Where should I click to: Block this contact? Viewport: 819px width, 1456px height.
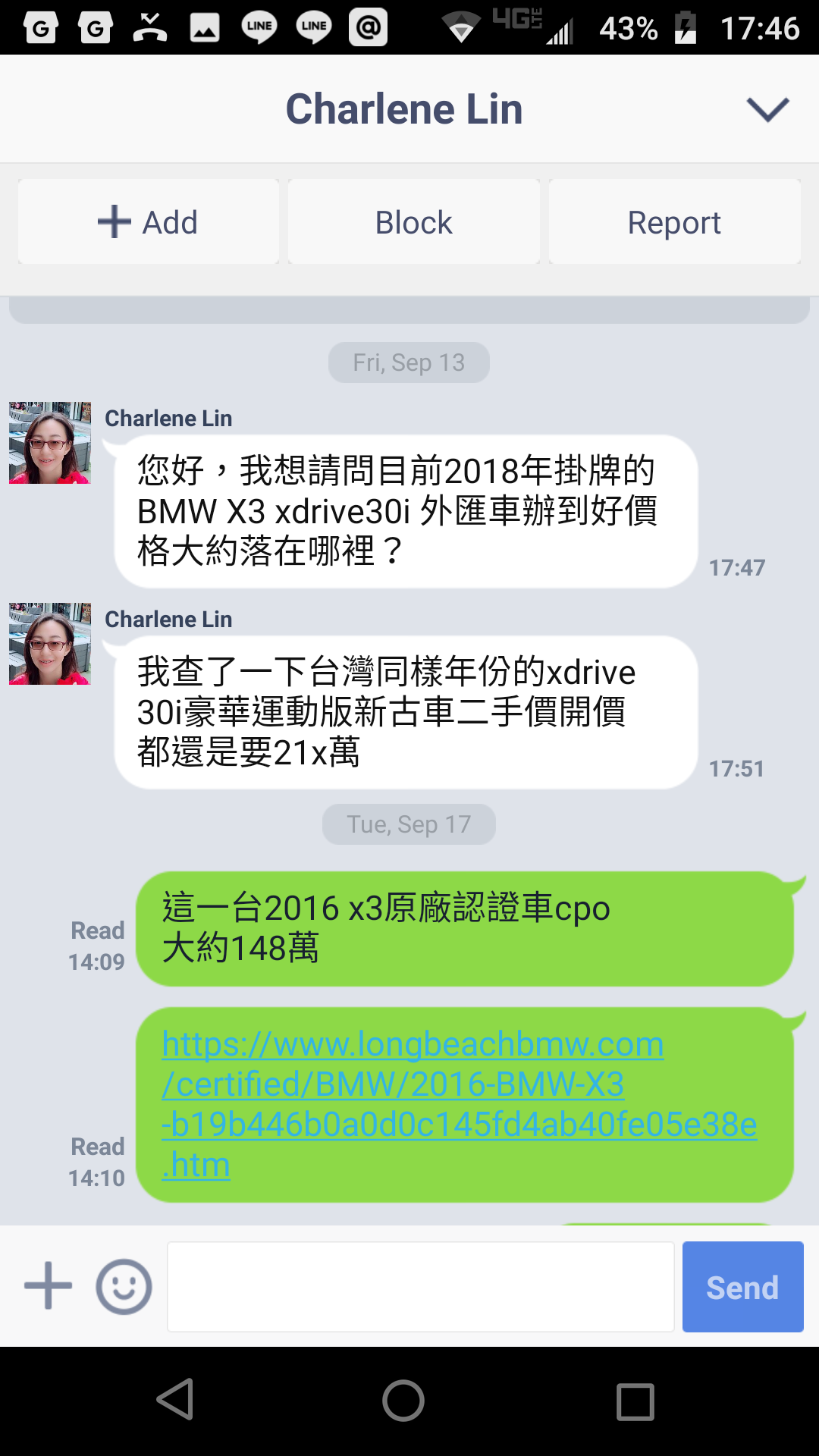pos(414,222)
